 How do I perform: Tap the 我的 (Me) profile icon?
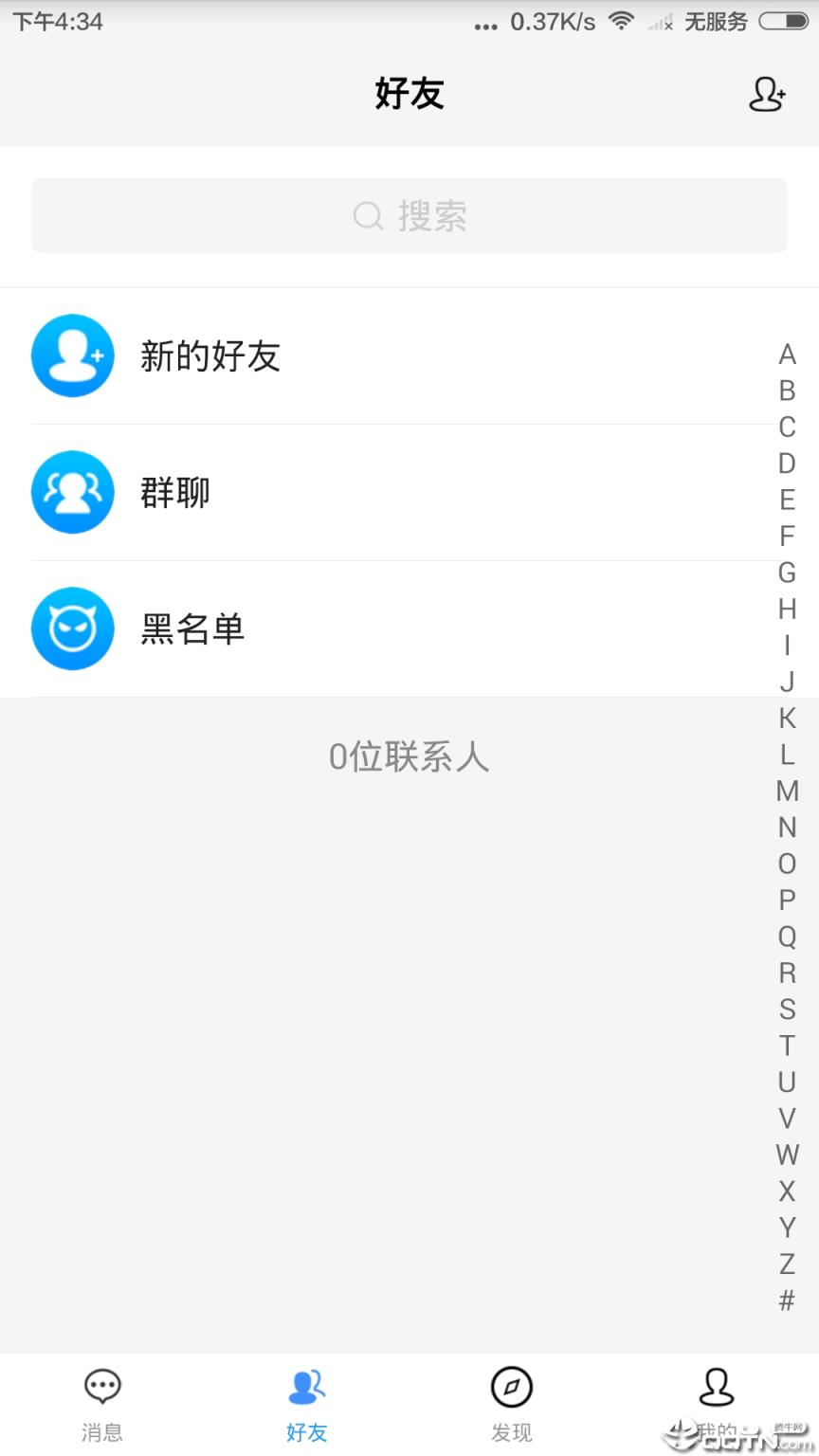[716, 1387]
